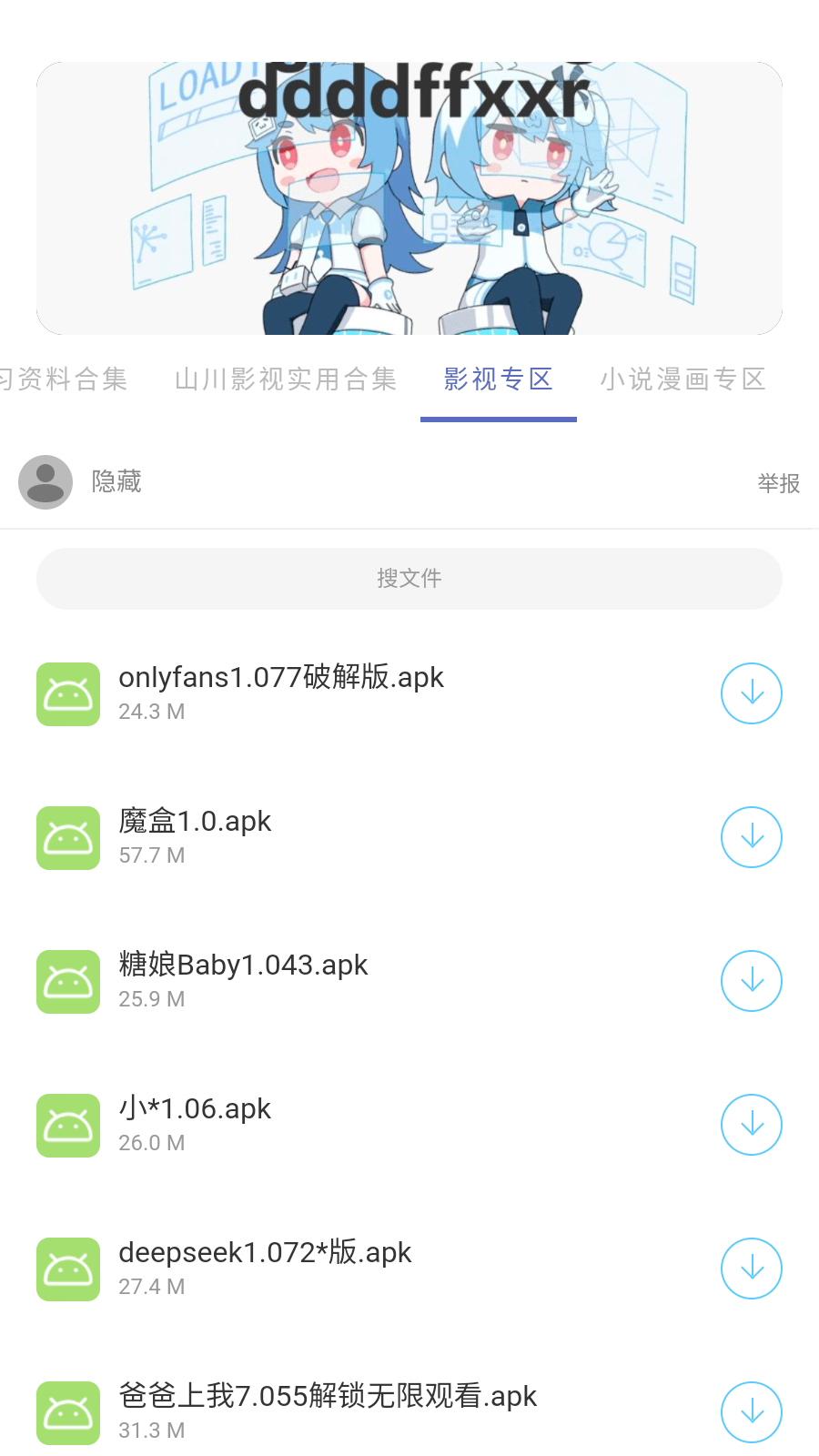
Task: Click the deepseek1.072 APK file icon
Action: pos(67,1269)
